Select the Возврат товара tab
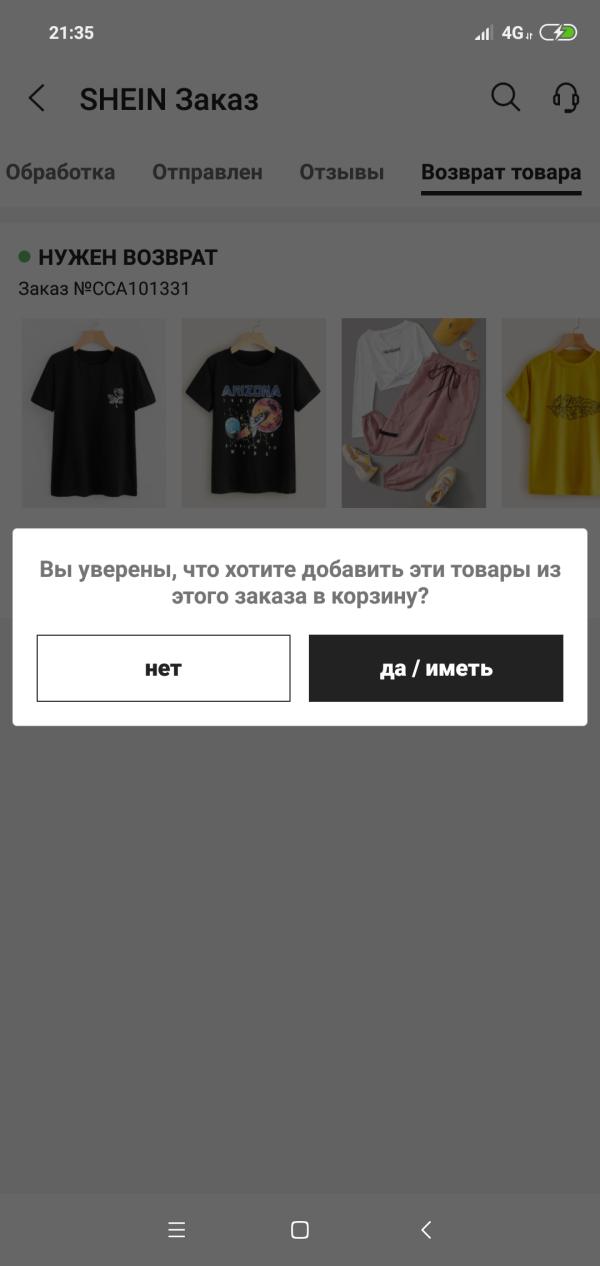Image resolution: width=600 pixels, height=1266 pixels. coord(500,172)
